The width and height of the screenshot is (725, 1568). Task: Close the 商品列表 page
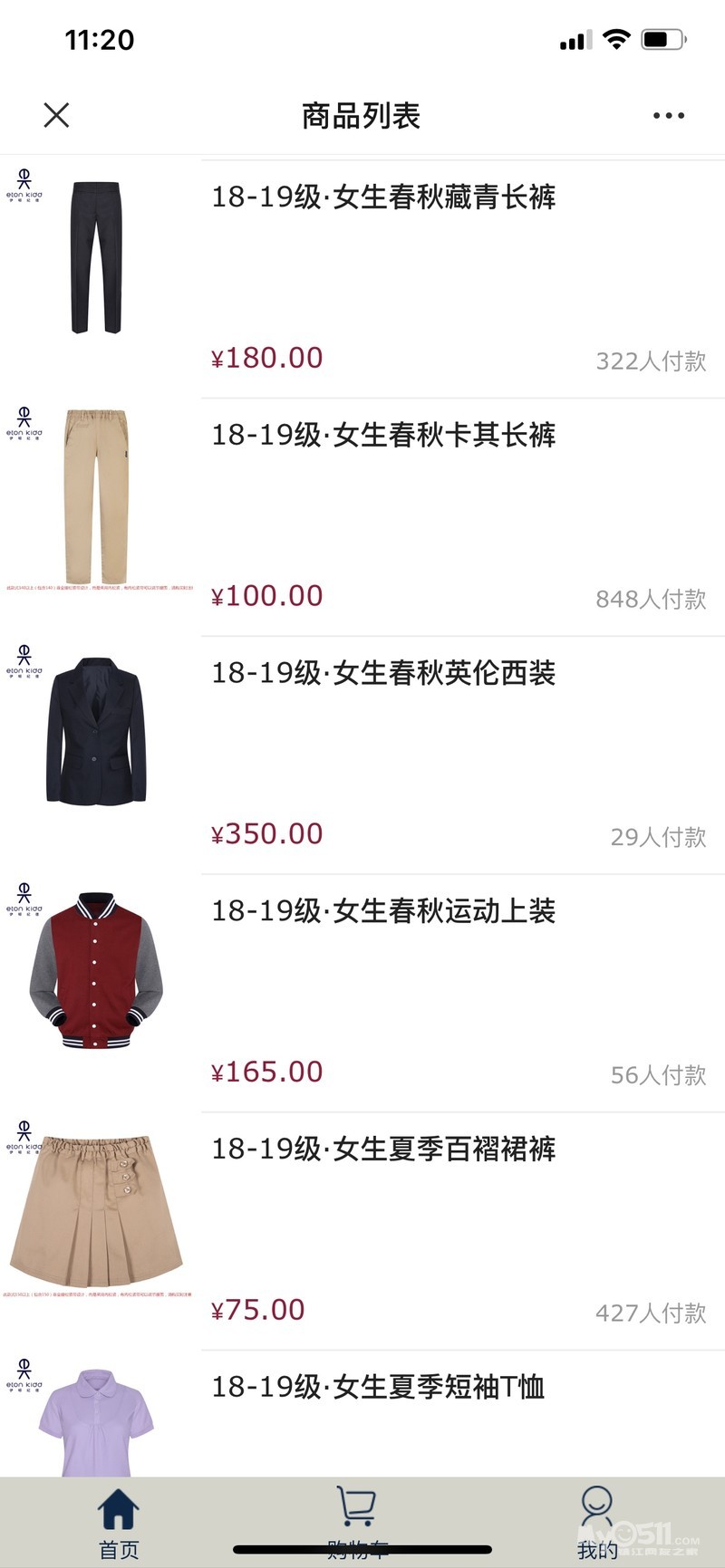tap(56, 115)
